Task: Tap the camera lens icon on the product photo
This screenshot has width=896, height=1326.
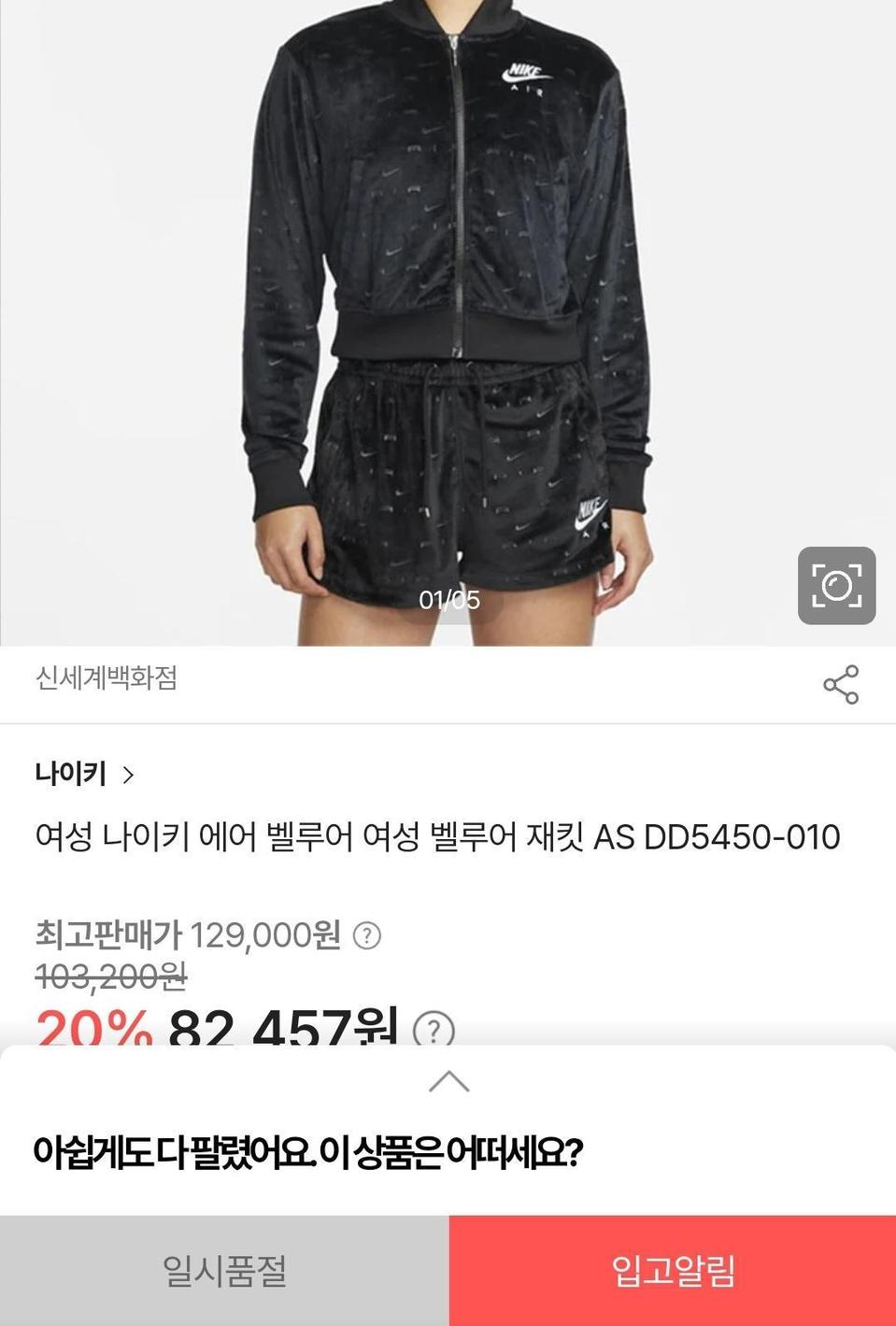Action: point(835,586)
